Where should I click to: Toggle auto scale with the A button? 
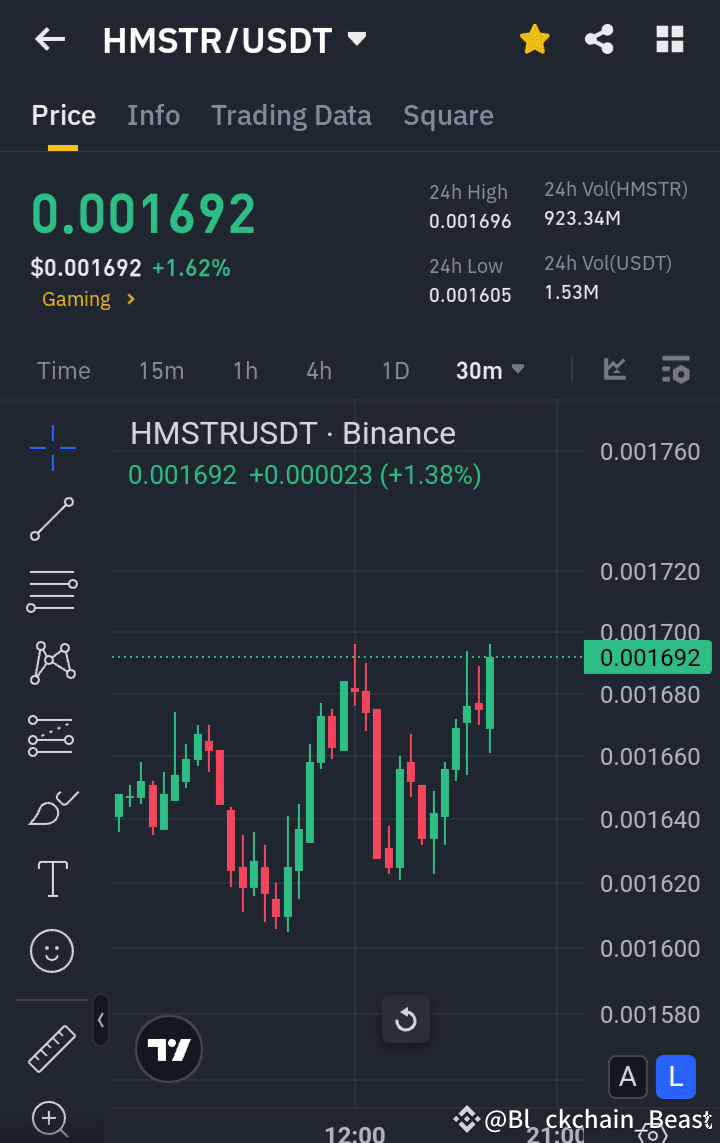pos(628,1077)
